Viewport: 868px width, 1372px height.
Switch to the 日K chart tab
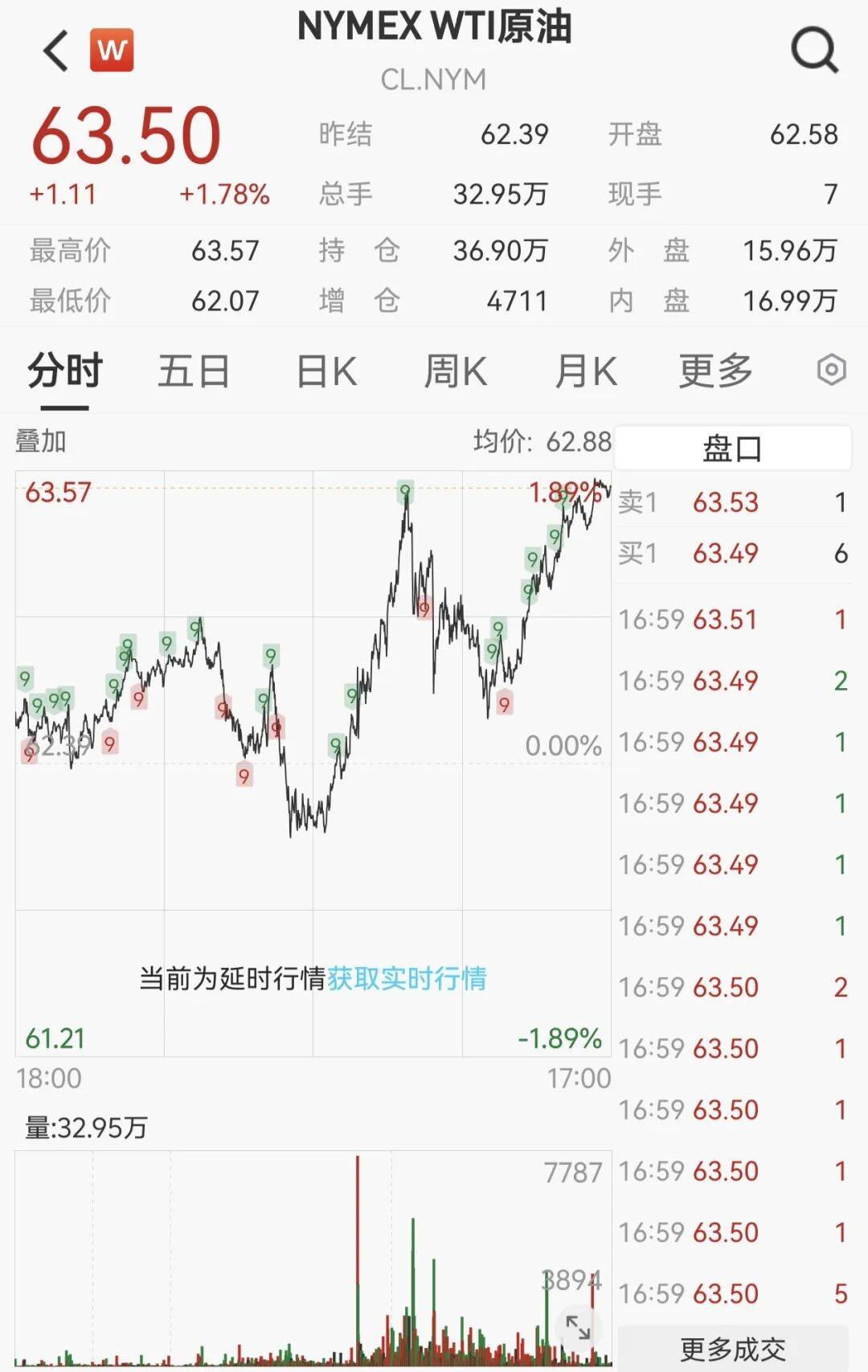(326, 372)
